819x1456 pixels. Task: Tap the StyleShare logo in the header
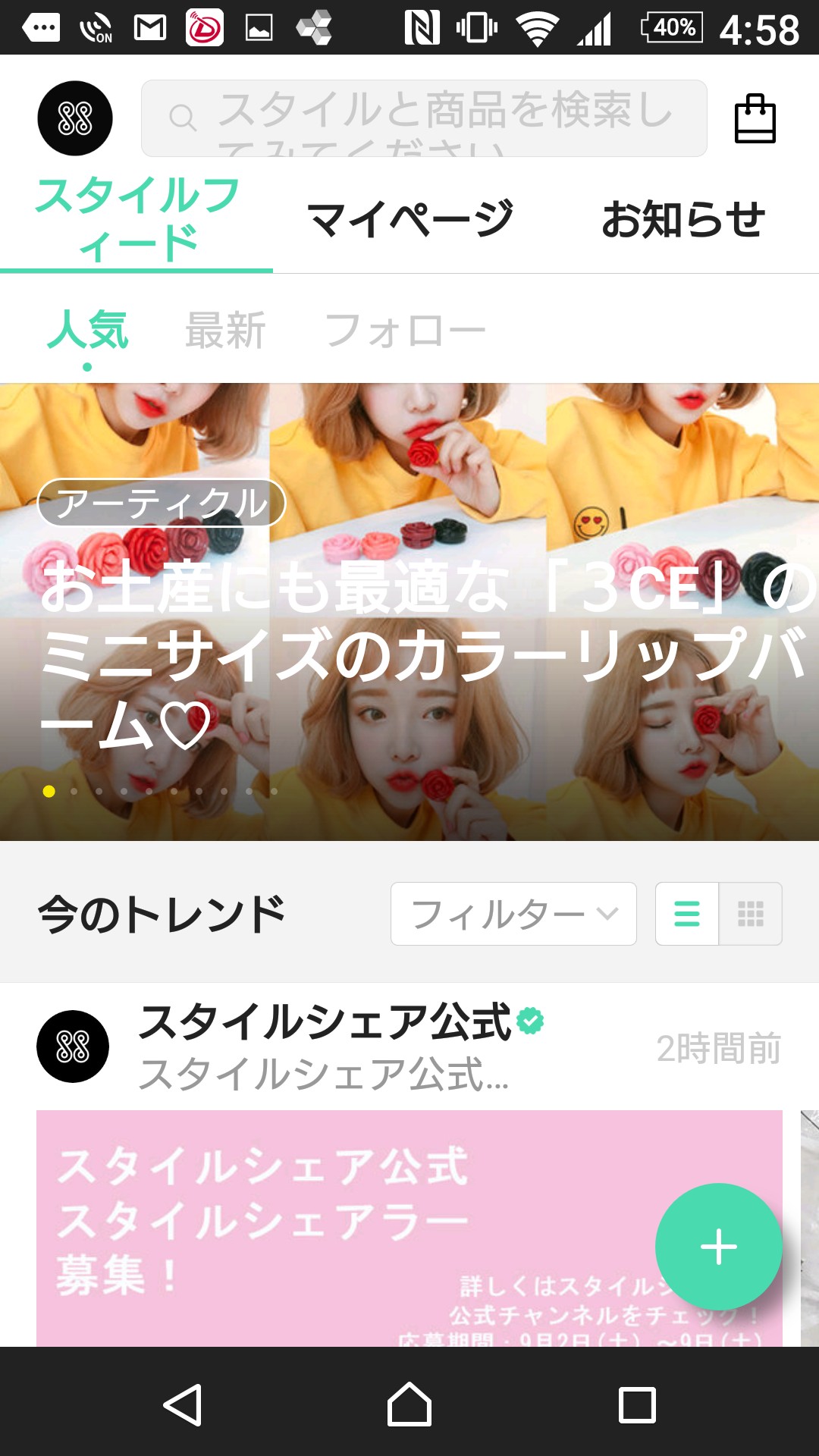click(x=75, y=118)
